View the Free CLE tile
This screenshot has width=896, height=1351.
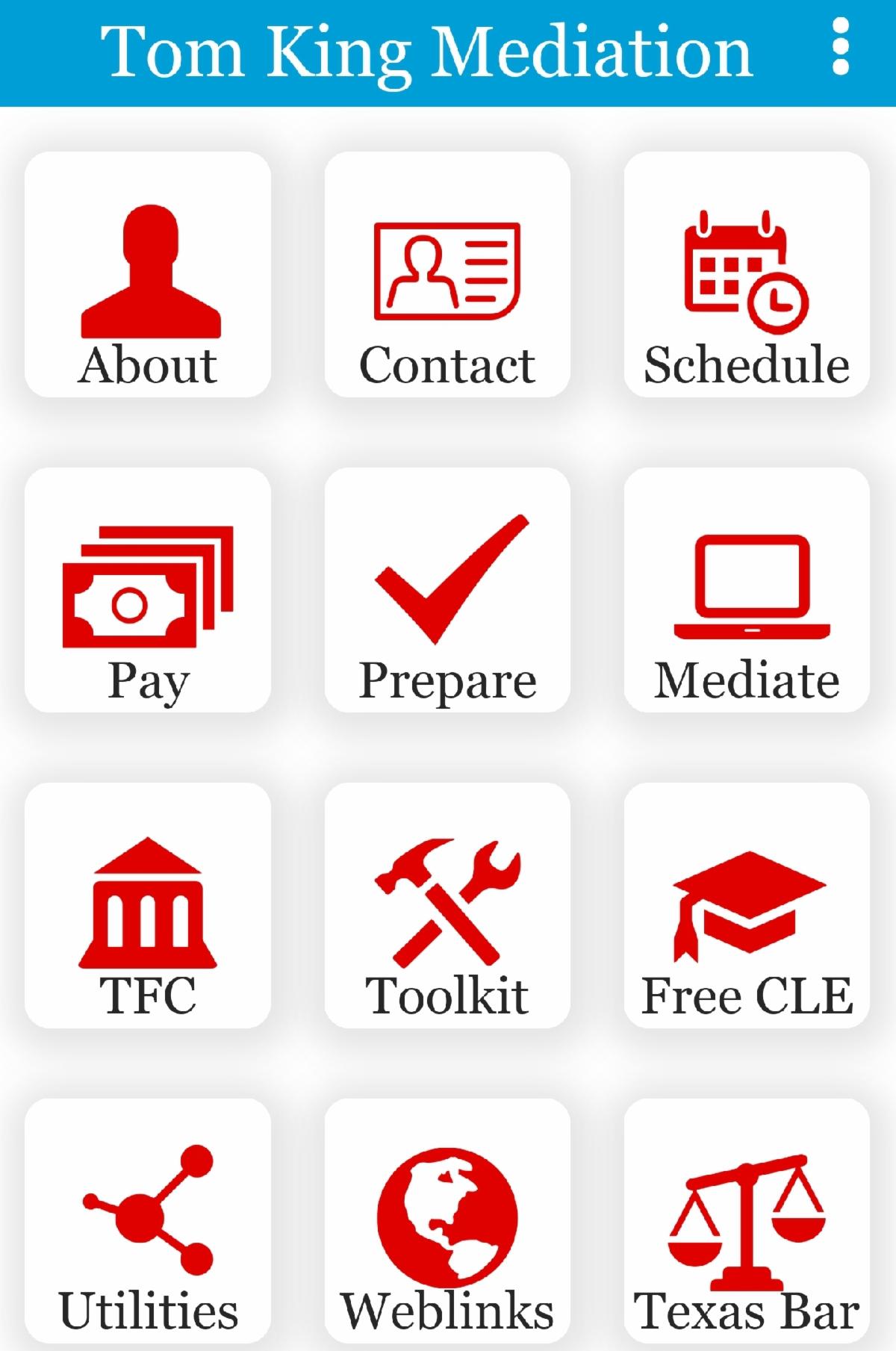pyautogui.click(x=747, y=905)
